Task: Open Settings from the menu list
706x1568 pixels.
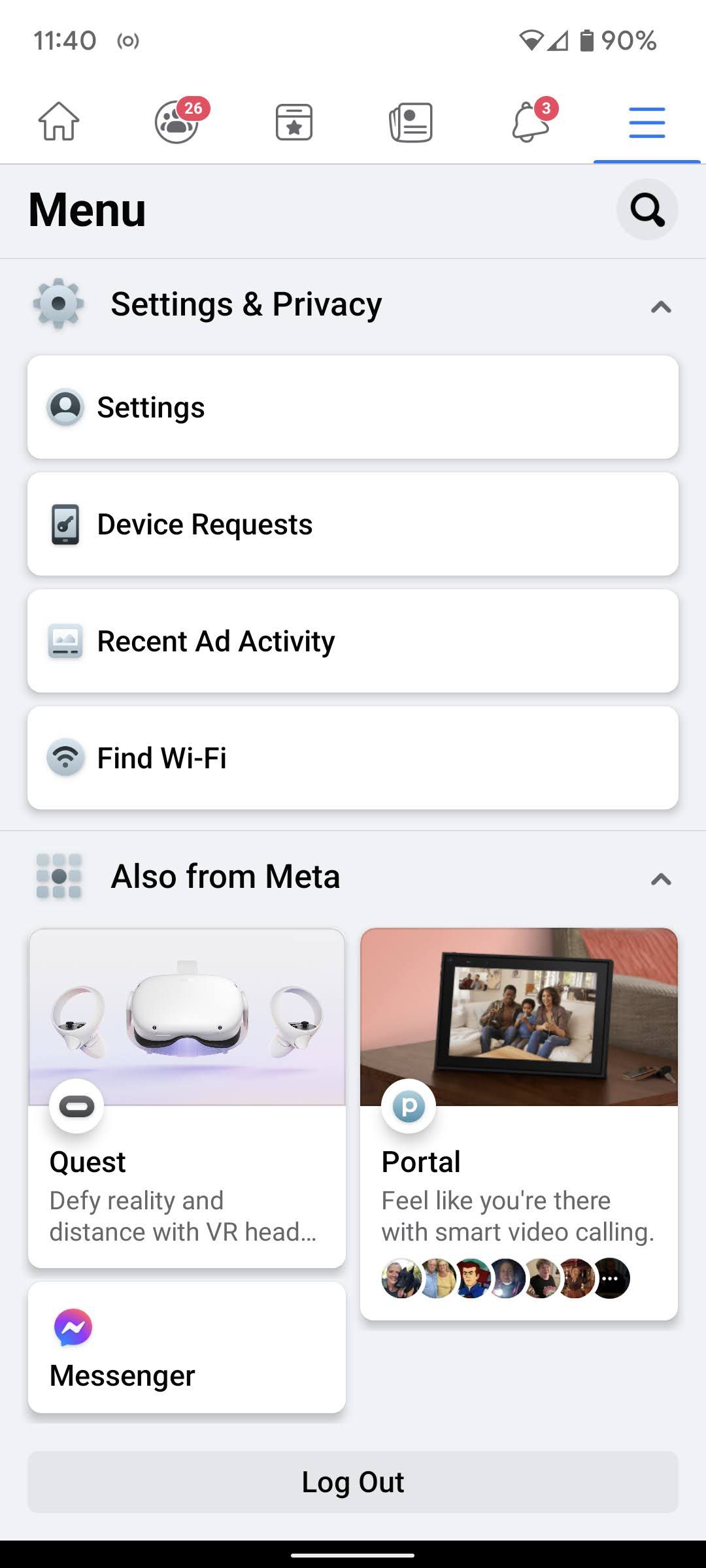Action: coord(353,406)
